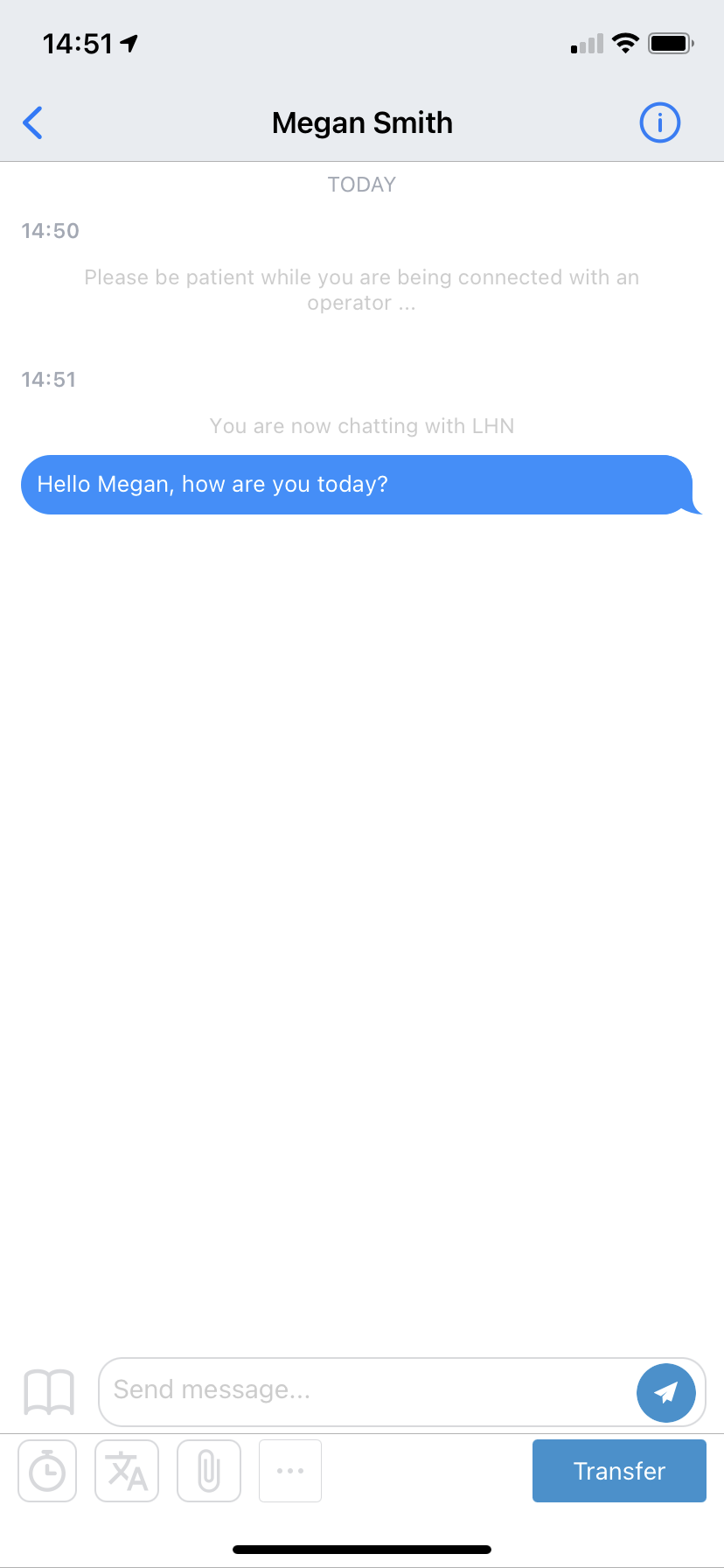Tap the Transfer button
The height and width of the screenshot is (1568, 724).
[619, 1471]
